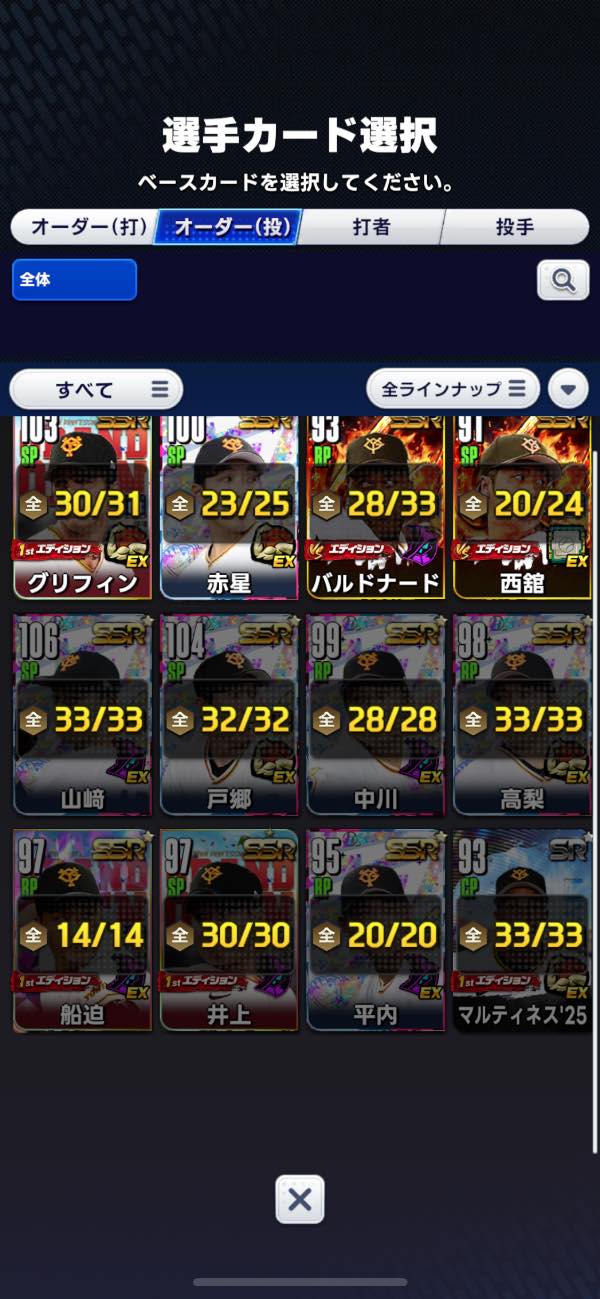Switch to the 打者 tab
The width and height of the screenshot is (600, 1299).
point(371,227)
